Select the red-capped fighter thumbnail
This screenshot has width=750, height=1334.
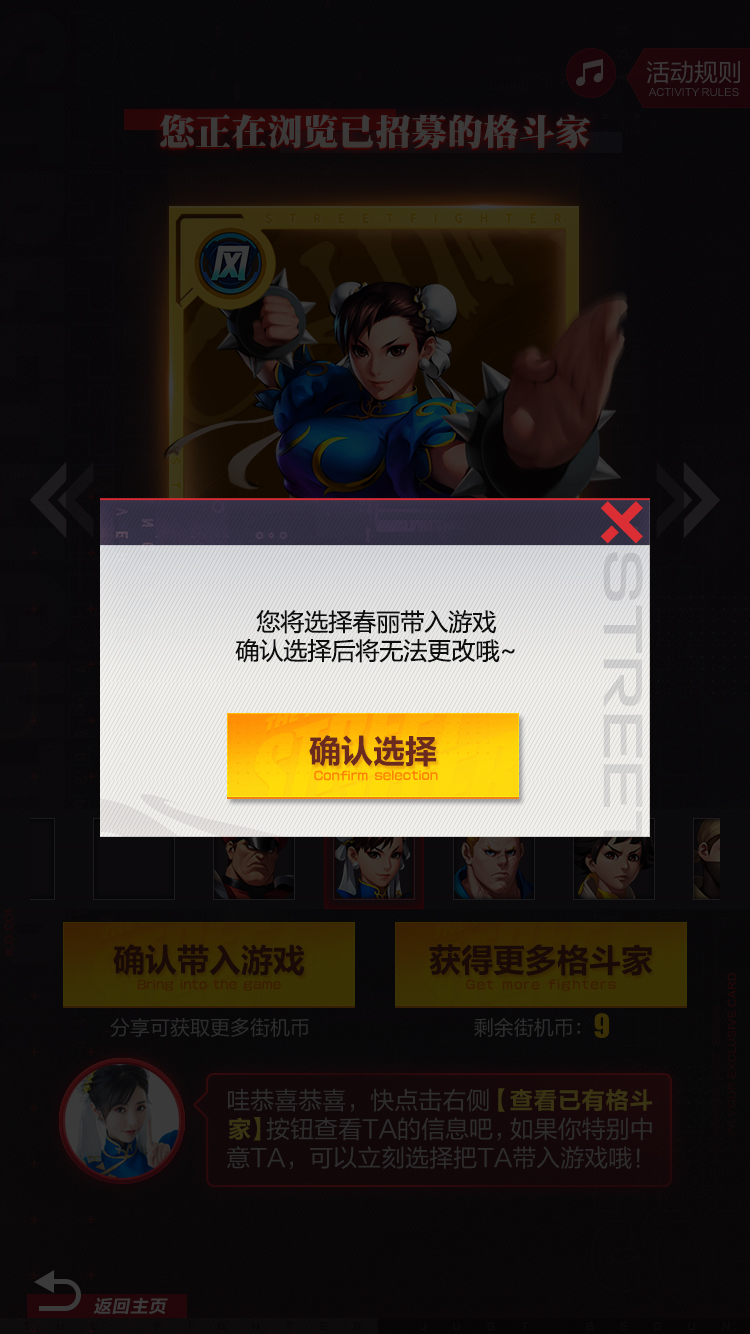tap(254, 868)
